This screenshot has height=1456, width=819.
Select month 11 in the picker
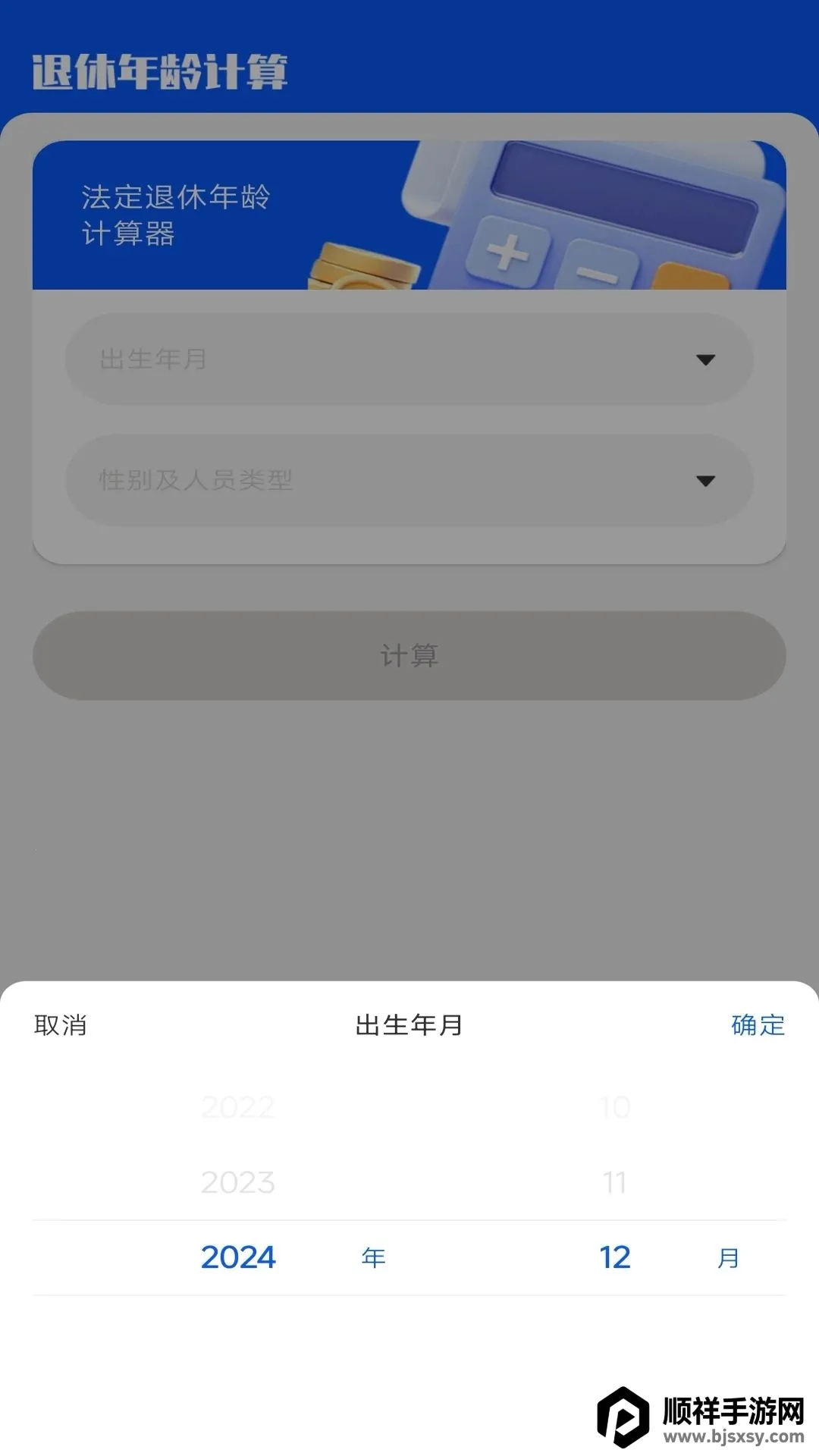615,1182
